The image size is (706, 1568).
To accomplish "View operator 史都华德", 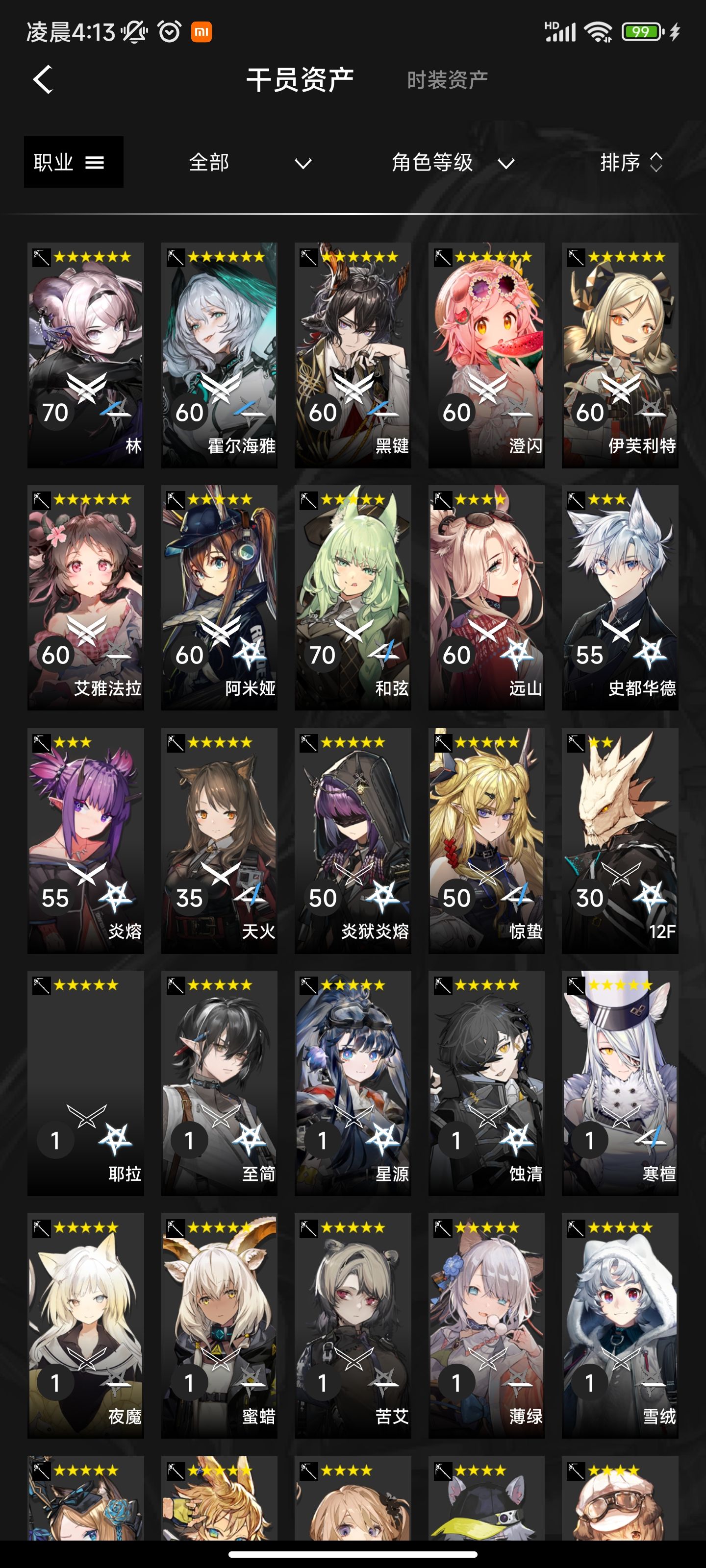I will [620, 598].
